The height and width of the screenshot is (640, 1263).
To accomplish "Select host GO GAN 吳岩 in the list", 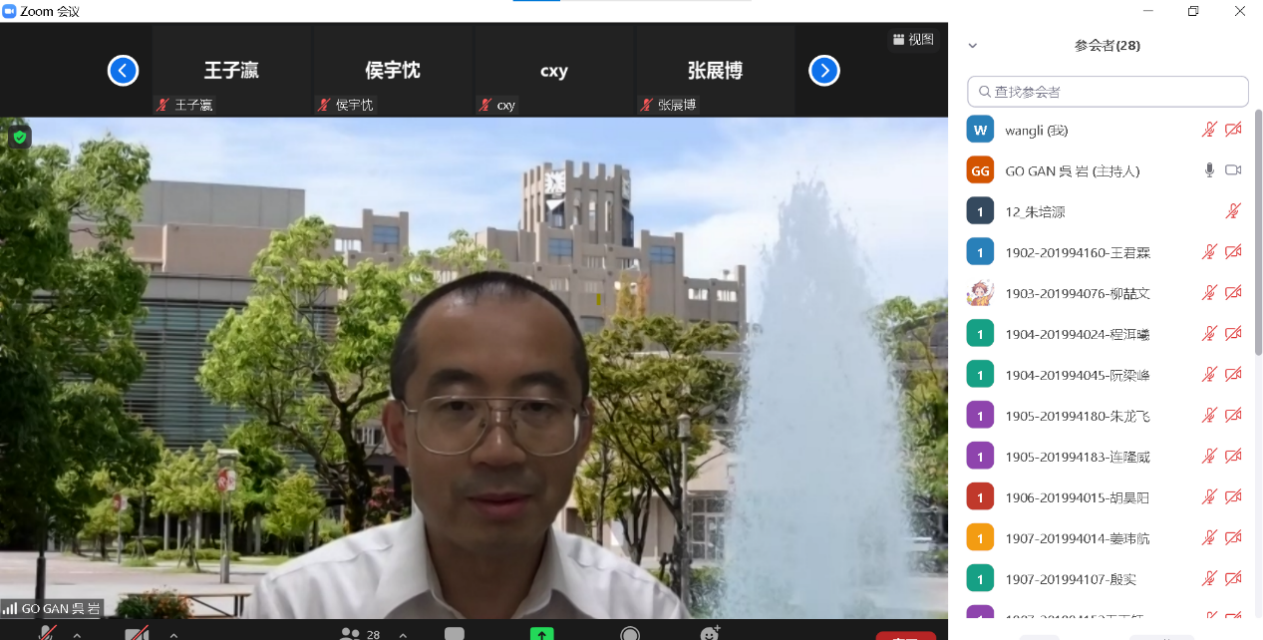I will pos(1072,171).
